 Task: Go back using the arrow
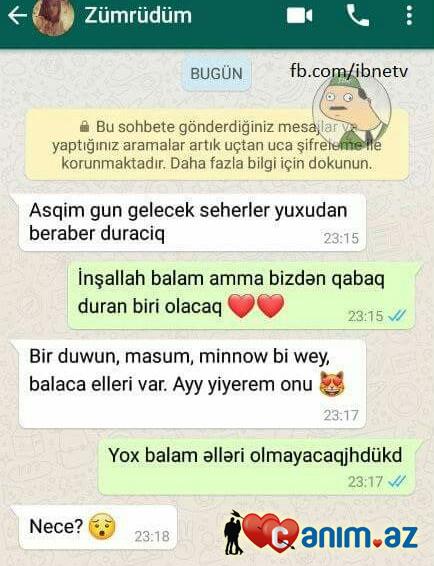click(17, 15)
